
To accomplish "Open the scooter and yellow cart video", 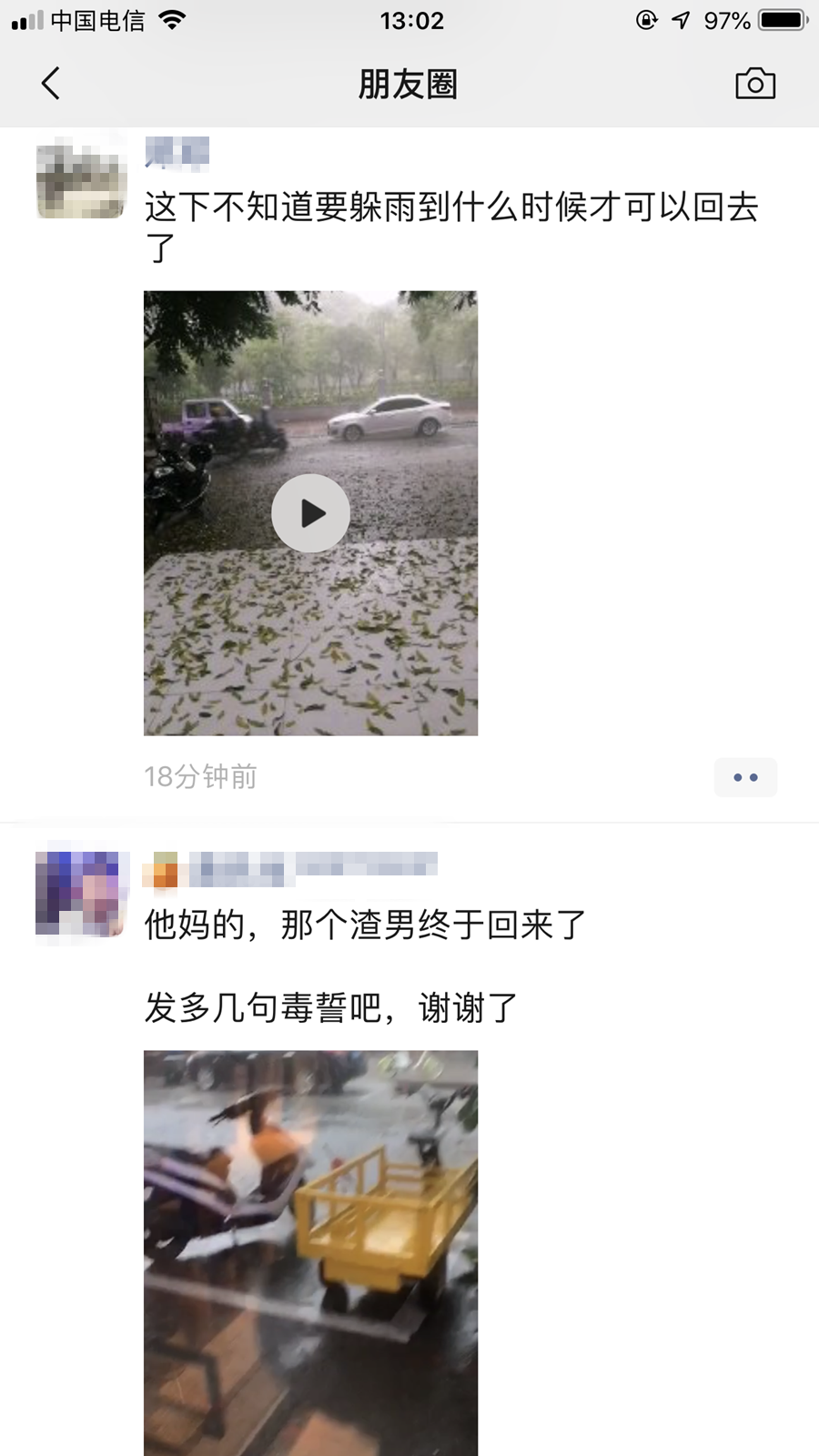I will pyautogui.click(x=310, y=1252).
